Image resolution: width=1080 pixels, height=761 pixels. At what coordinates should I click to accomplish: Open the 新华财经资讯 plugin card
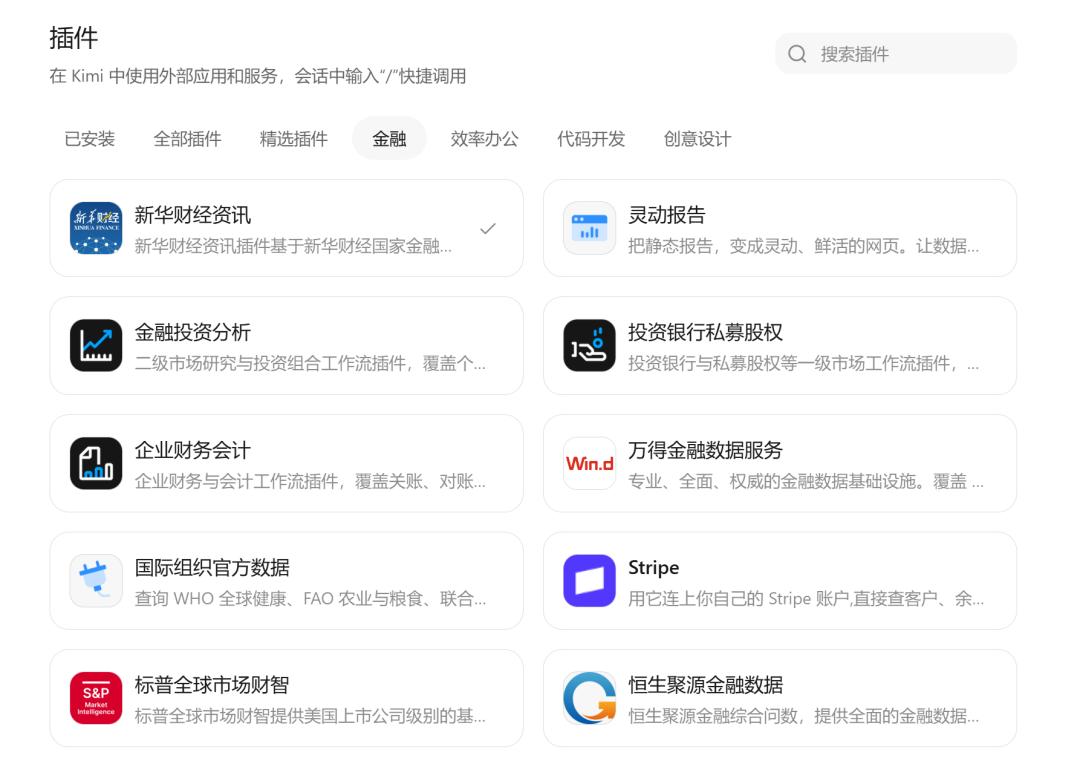pyautogui.click(x=287, y=229)
